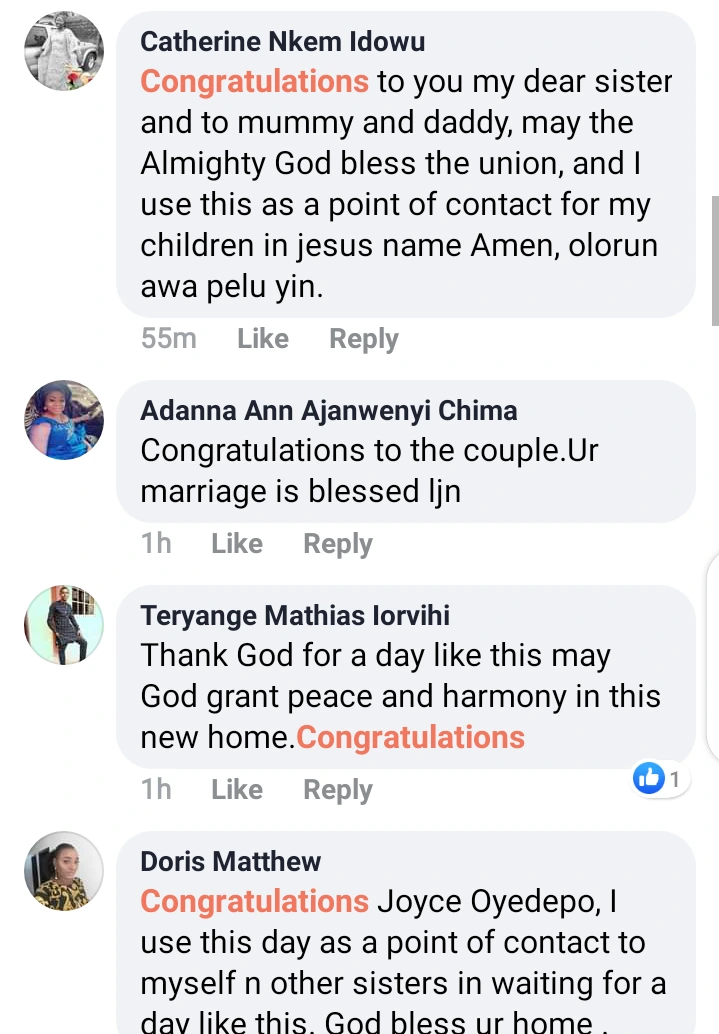Open Teryange Mathias Iorvihi's profile picture
This screenshot has height=1034, width=719.
click(63, 625)
